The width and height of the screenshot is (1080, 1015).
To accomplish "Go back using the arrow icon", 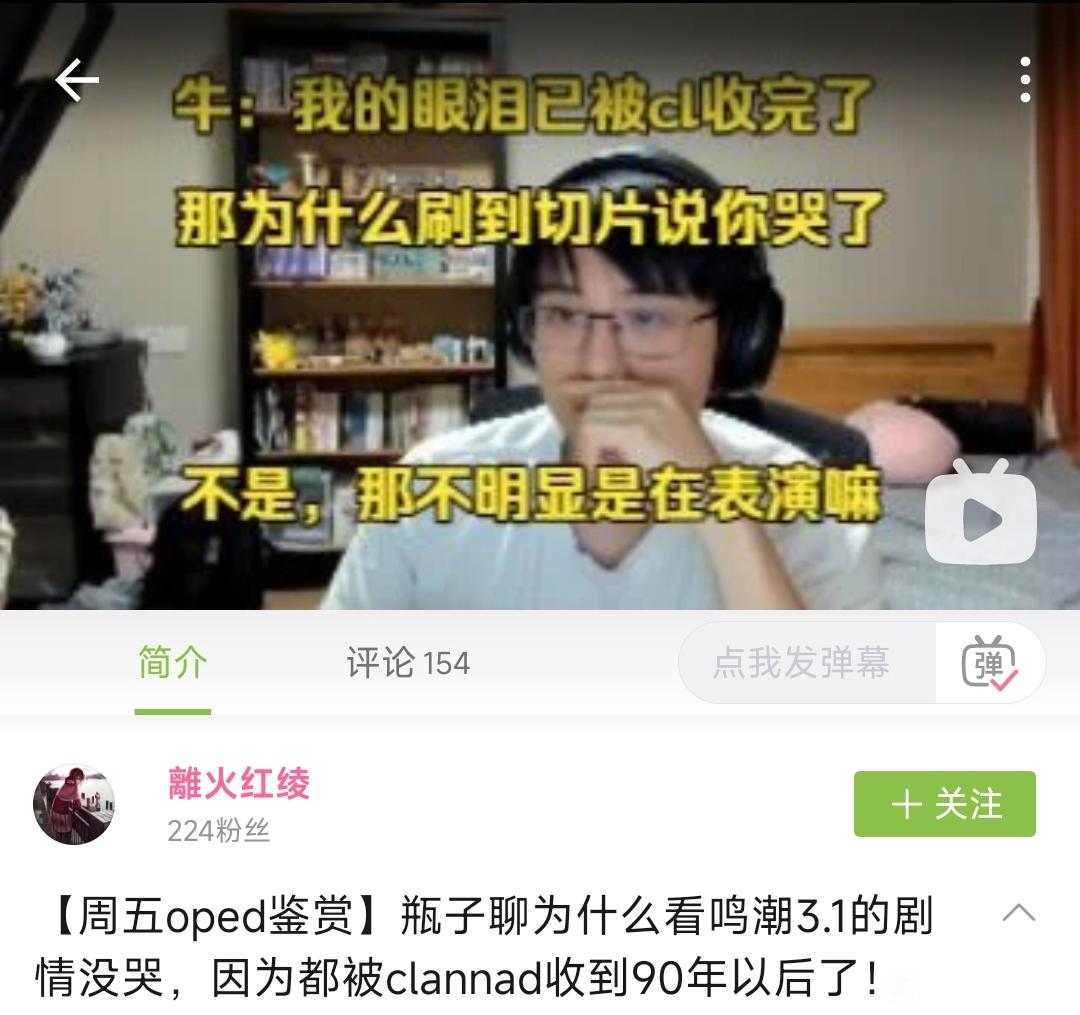I will [77, 80].
